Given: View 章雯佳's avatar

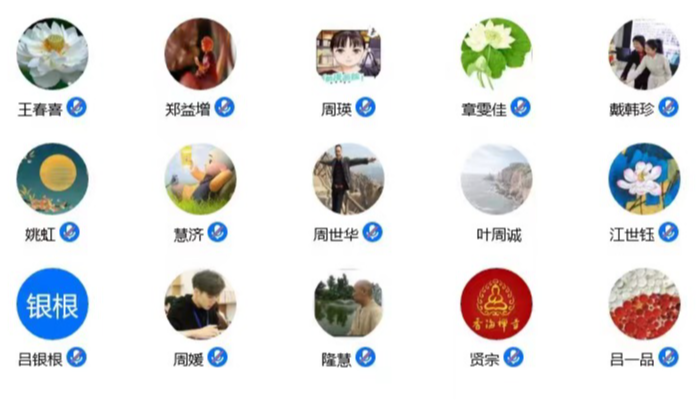Looking at the screenshot, I should point(496,53).
